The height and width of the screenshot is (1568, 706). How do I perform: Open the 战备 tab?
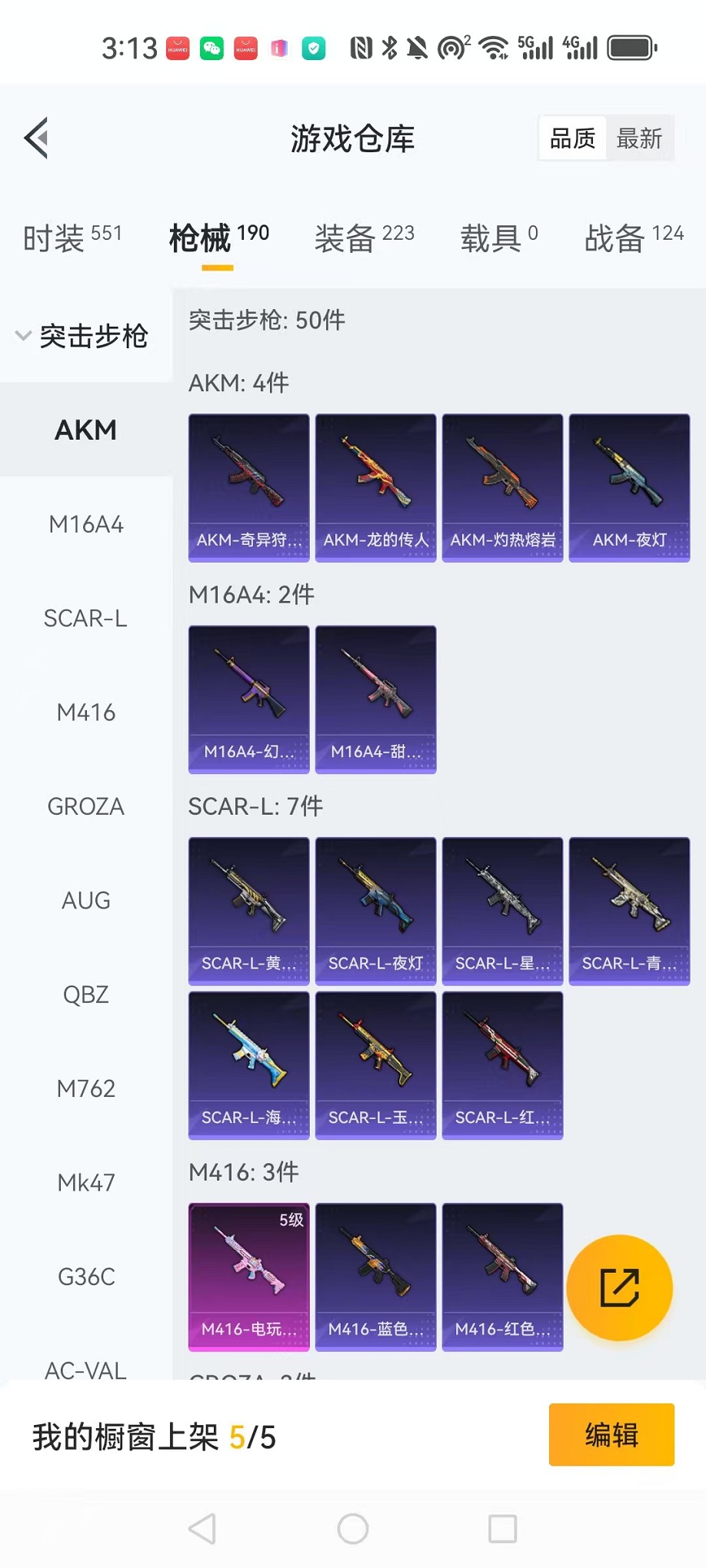click(x=634, y=238)
